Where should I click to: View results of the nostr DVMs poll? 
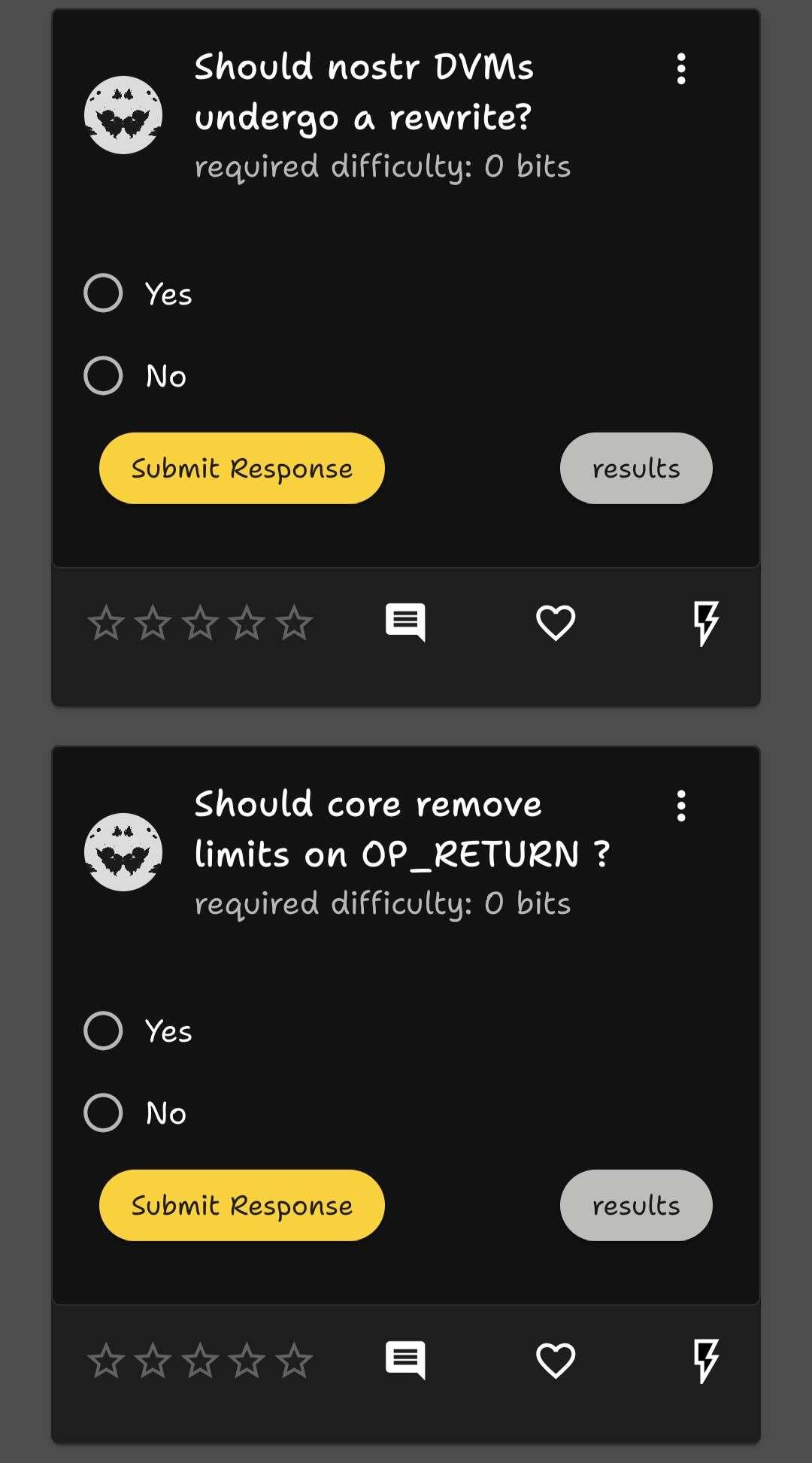[636, 468]
